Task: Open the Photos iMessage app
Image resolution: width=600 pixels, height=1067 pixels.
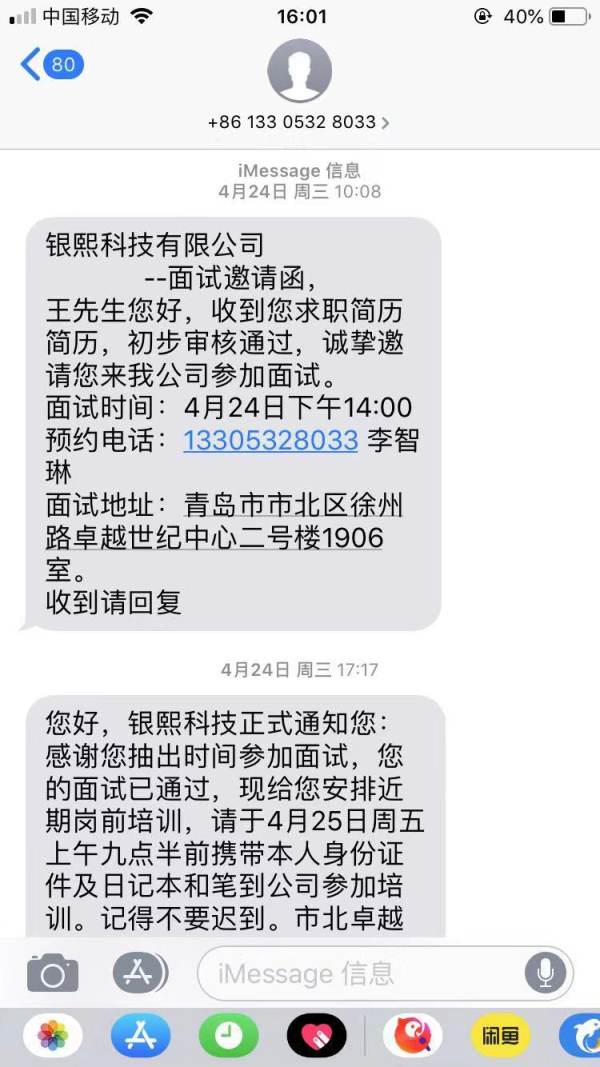Action: [52, 1036]
